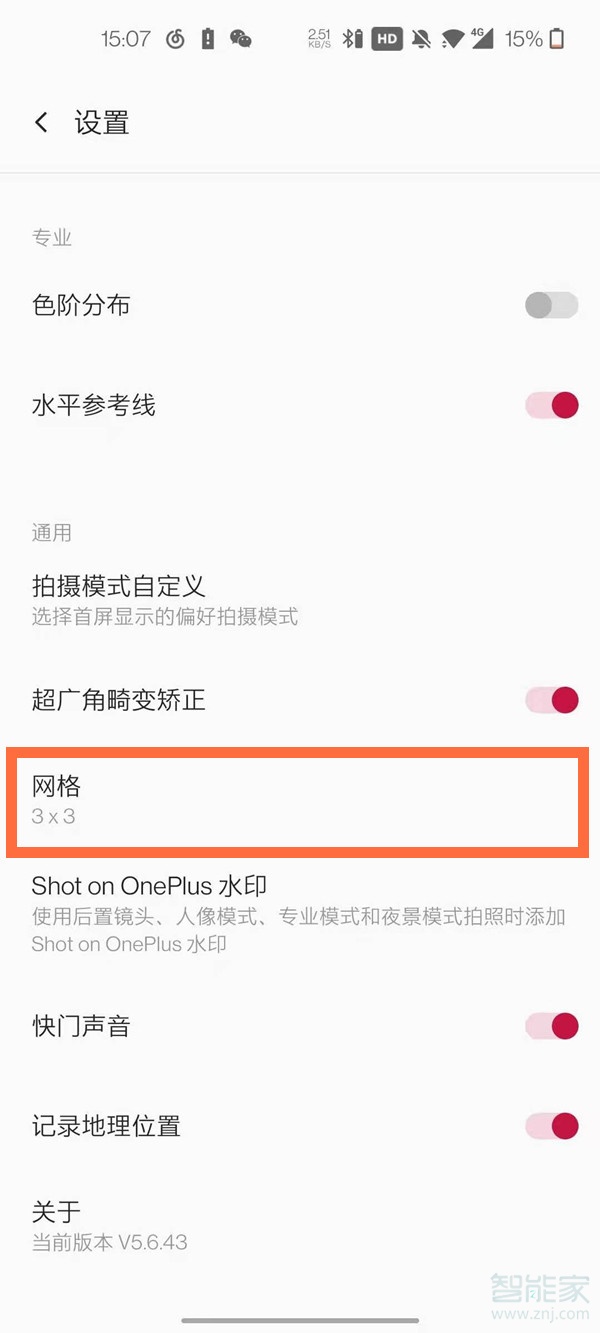600x1333 pixels.
Task: Turn off 快门声音 switch
Action: pos(551,1025)
